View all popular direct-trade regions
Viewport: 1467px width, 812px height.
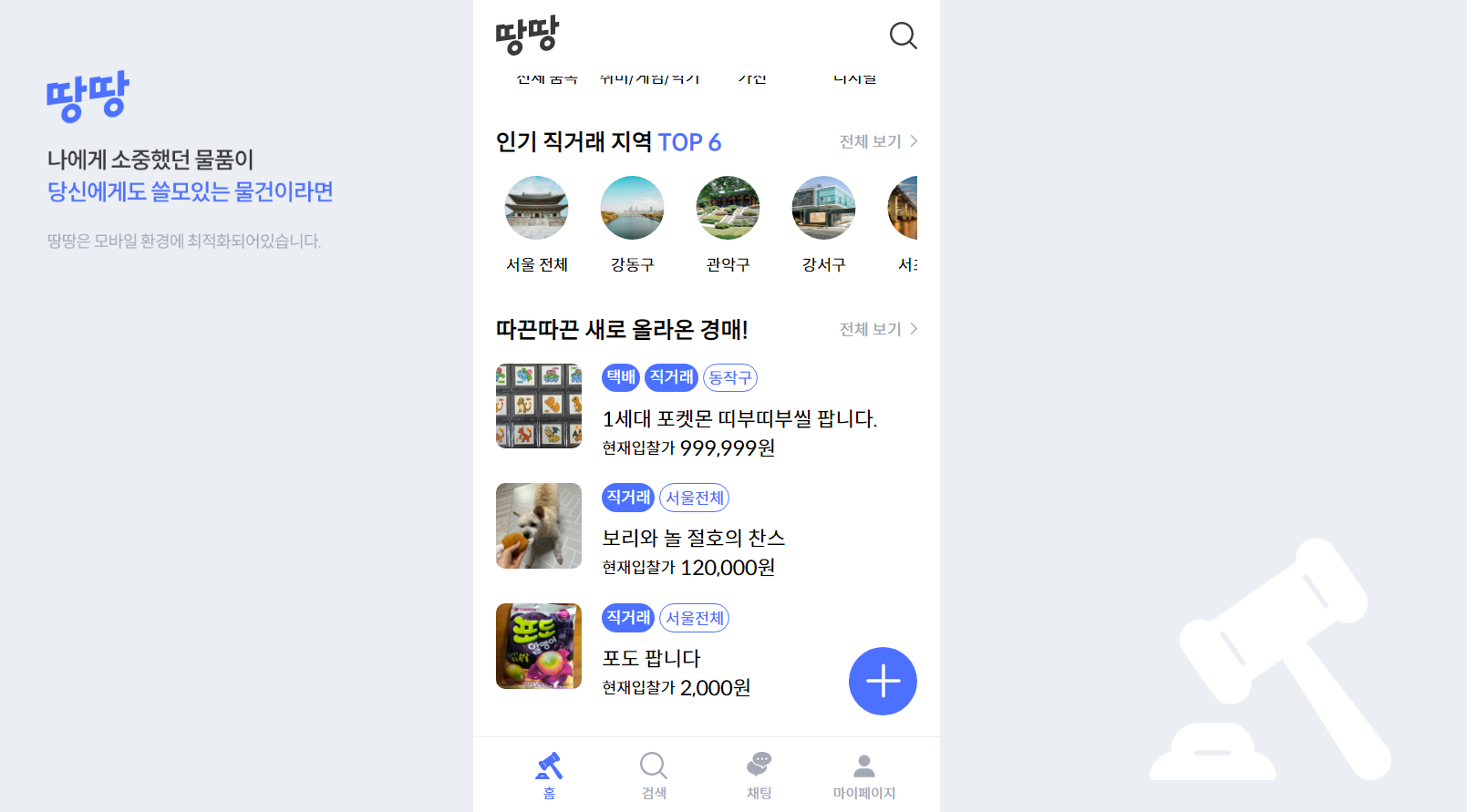coord(878,141)
